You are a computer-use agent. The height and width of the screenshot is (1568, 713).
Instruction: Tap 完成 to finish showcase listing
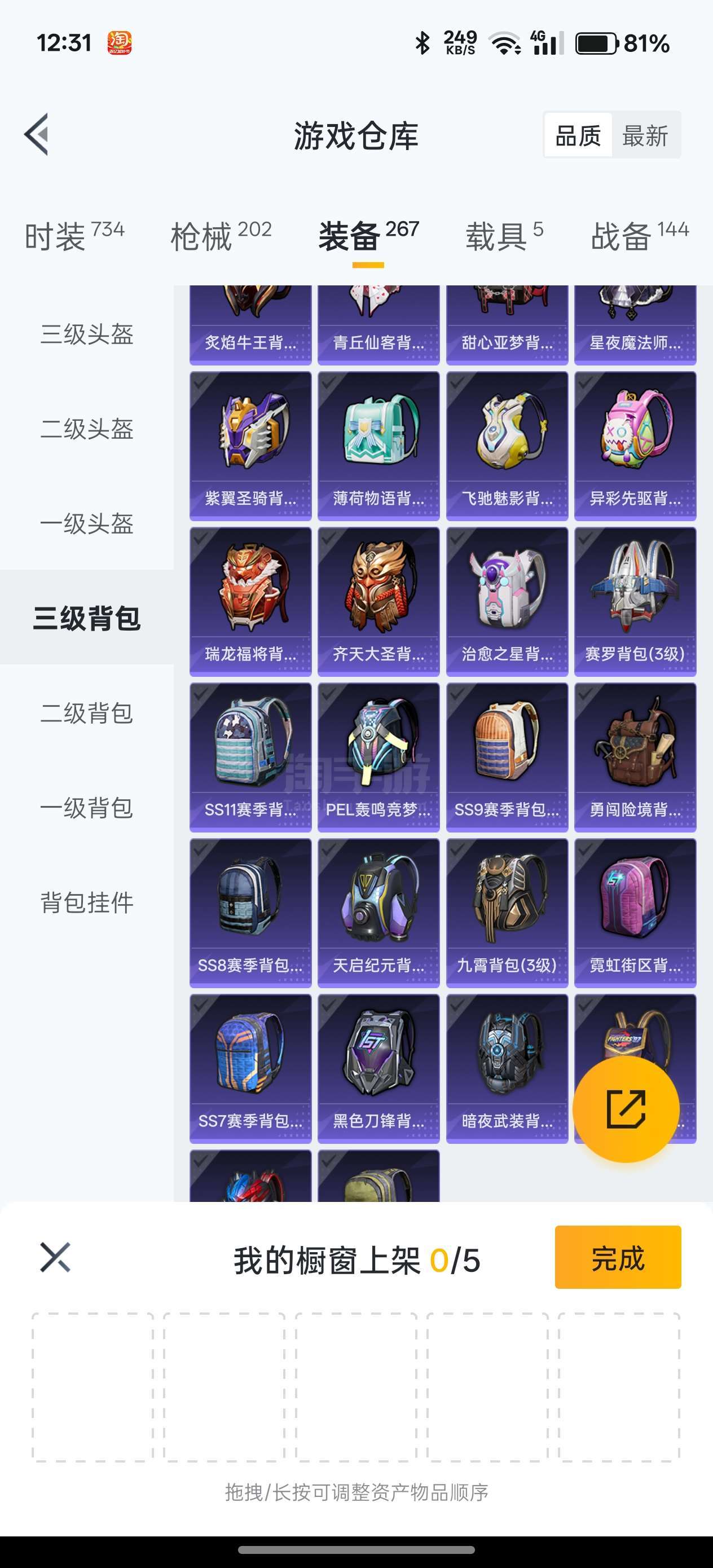pos(618,1258)
